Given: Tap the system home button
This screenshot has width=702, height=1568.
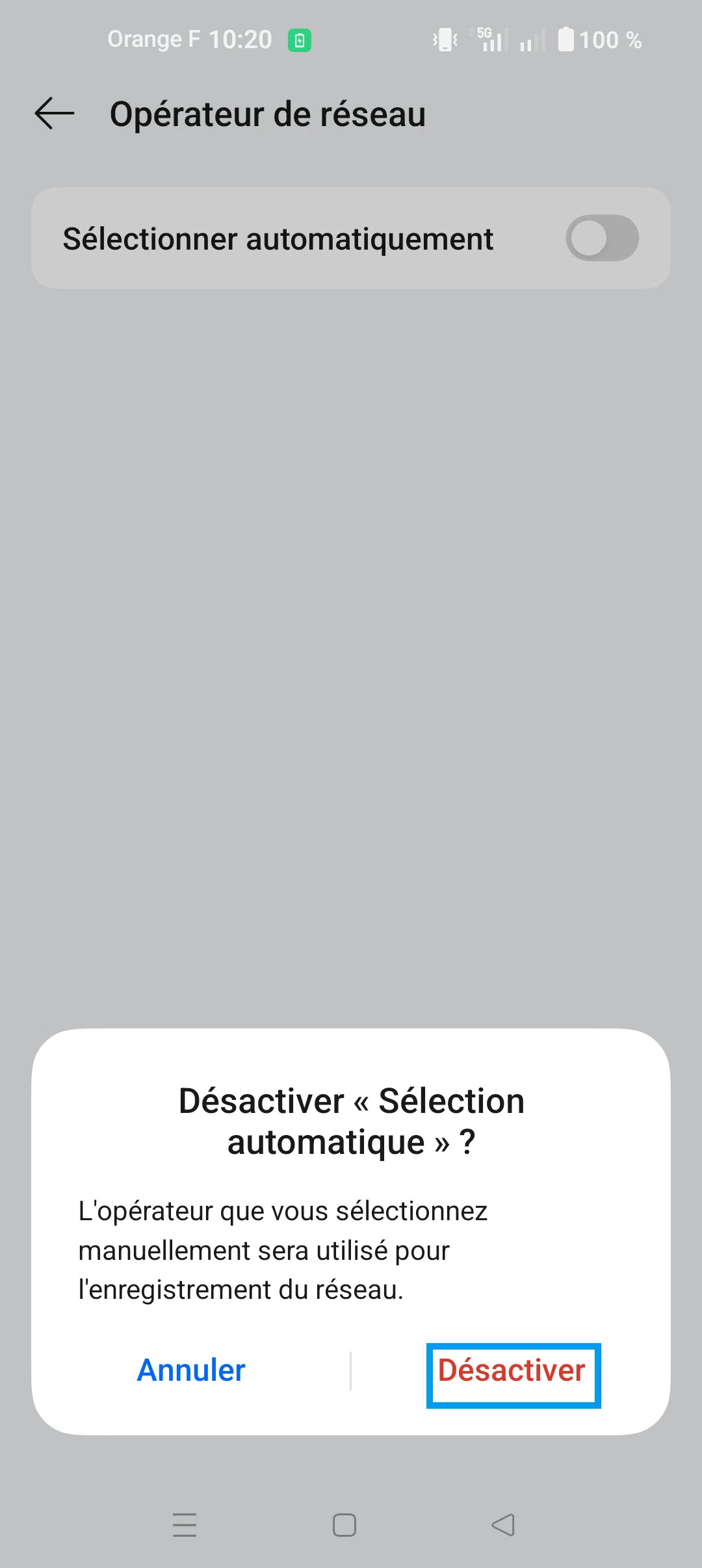Looking at the screenshot, I should 344,1524.
